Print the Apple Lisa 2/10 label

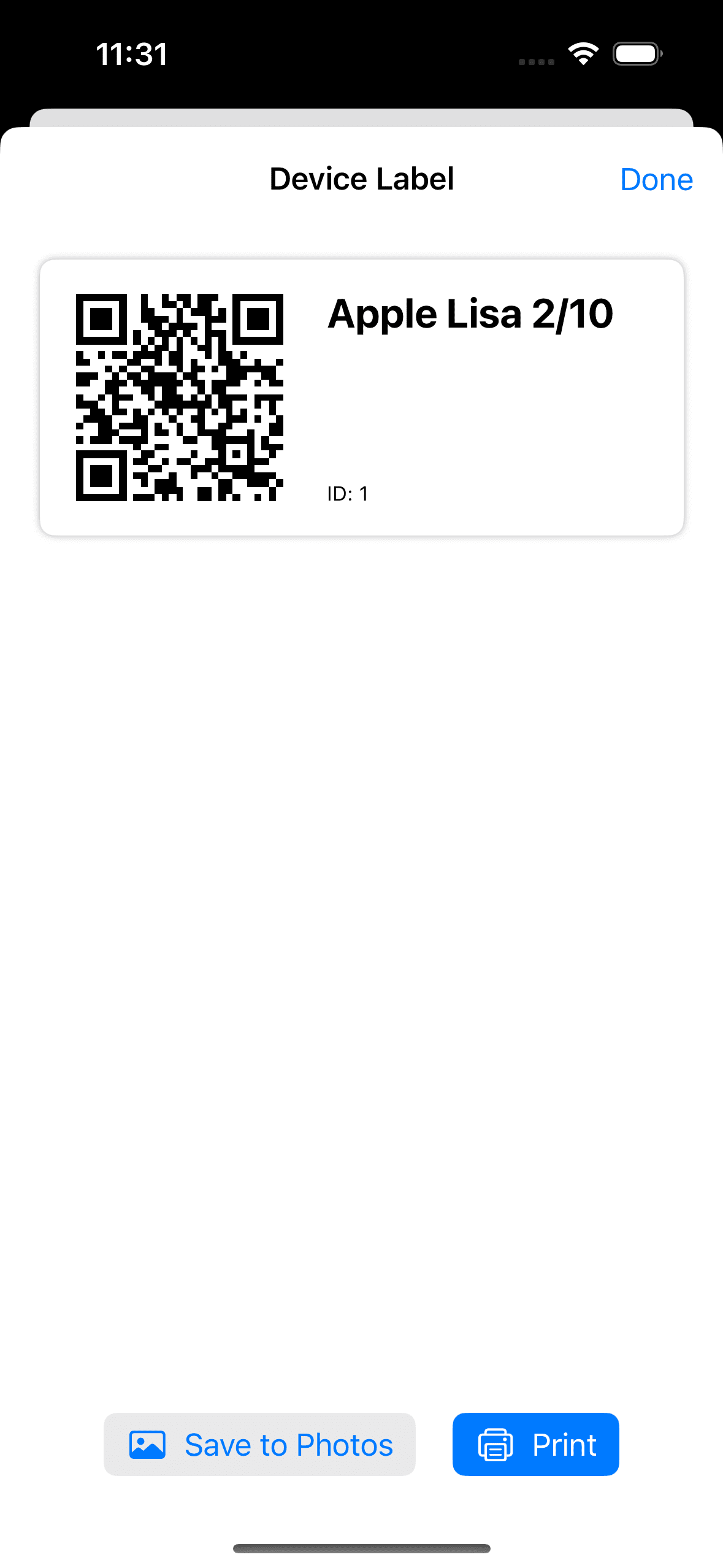(x=535, y=1444)
